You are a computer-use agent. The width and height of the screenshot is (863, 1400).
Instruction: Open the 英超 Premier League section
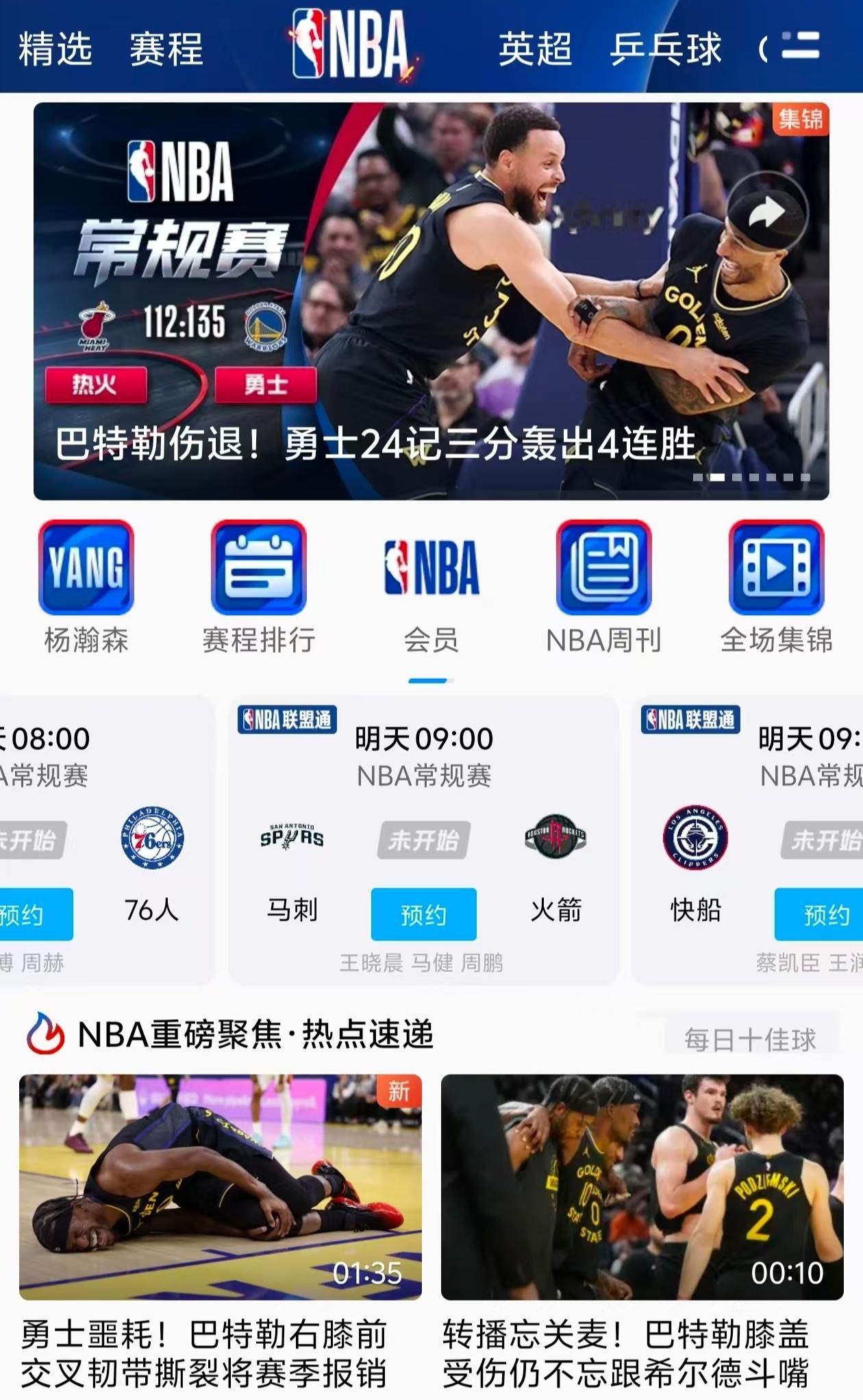[x=535, y=48]
